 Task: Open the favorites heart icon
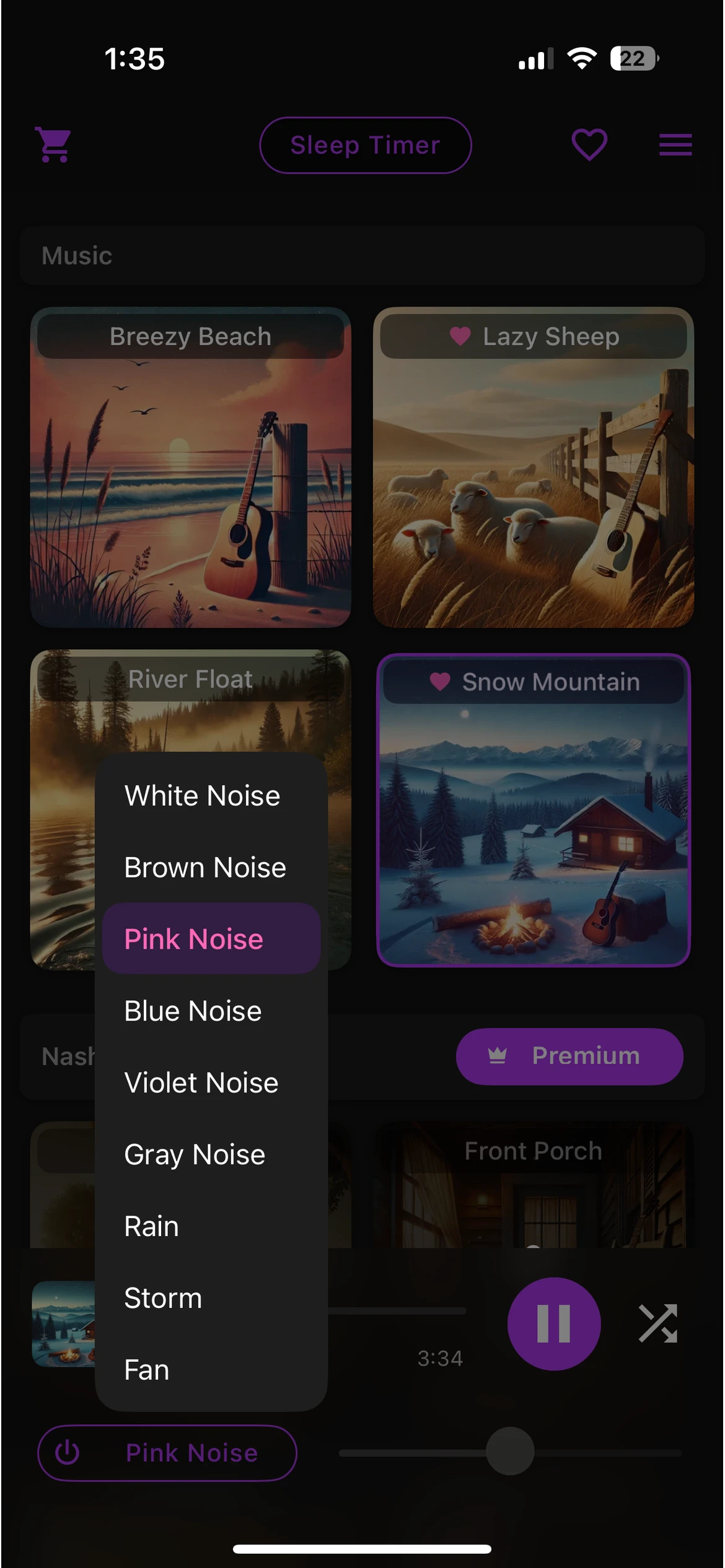(589, 146)
